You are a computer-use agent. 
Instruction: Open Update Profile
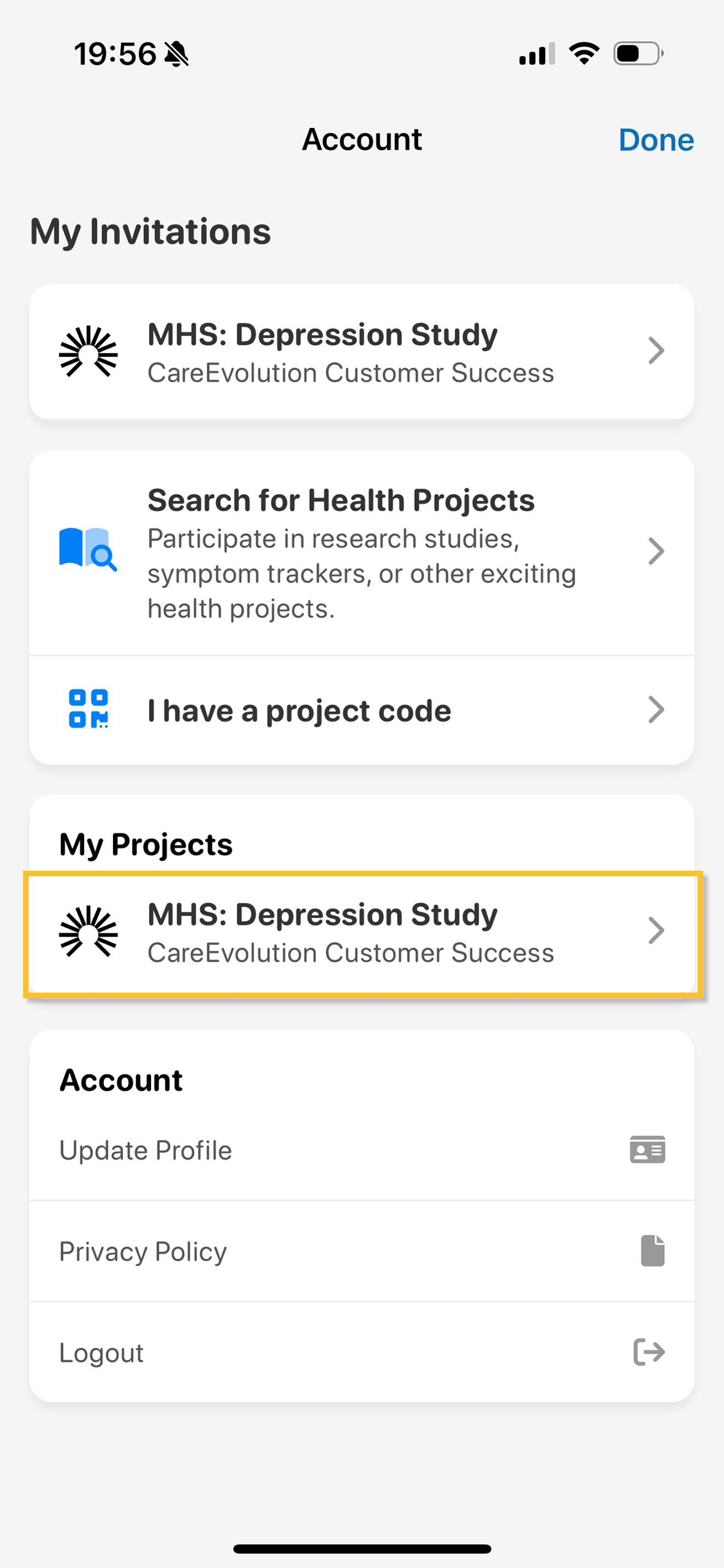145,1149
